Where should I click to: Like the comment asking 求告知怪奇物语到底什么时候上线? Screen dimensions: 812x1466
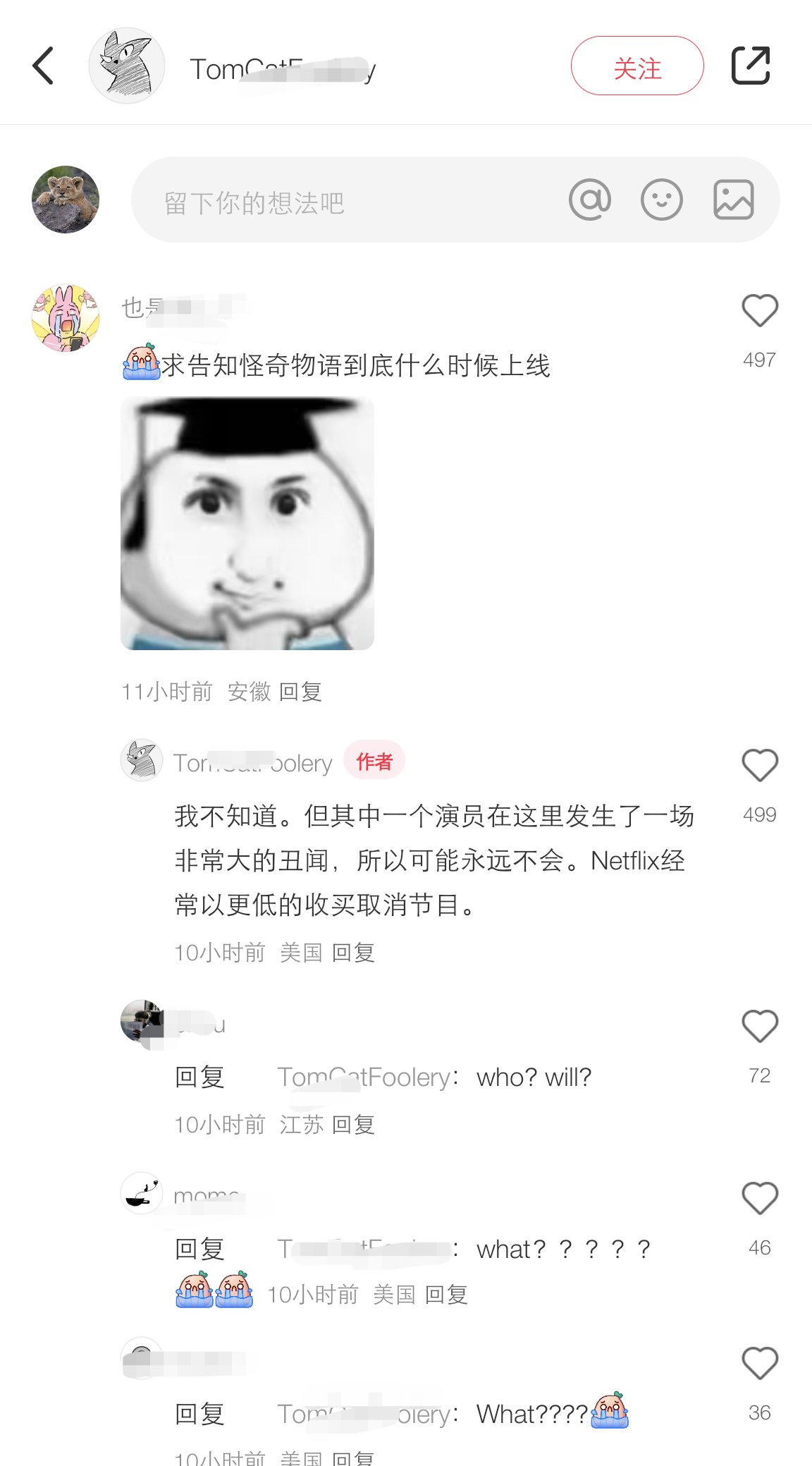pos(760,311)
